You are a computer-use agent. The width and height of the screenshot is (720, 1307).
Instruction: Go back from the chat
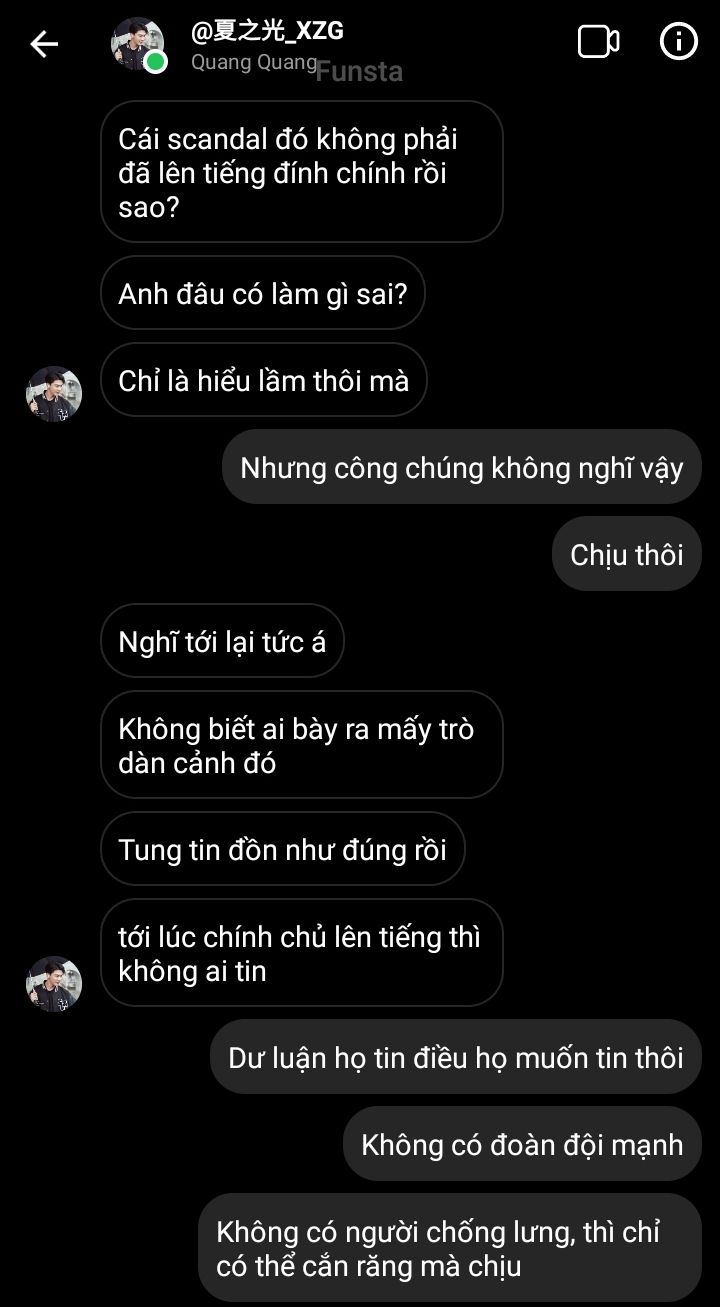pyautogui.click(x=44, y=44)
